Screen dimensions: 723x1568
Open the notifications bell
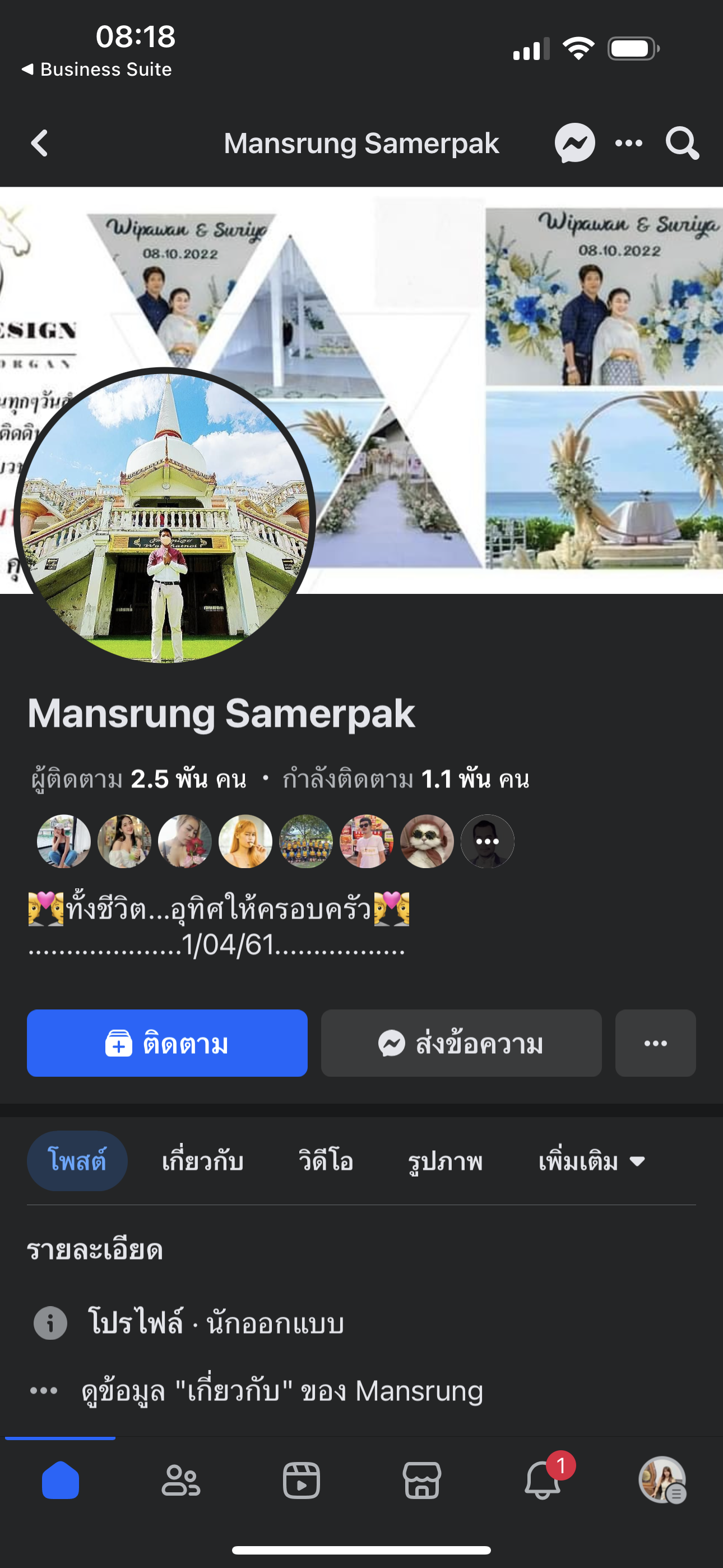543,1480
